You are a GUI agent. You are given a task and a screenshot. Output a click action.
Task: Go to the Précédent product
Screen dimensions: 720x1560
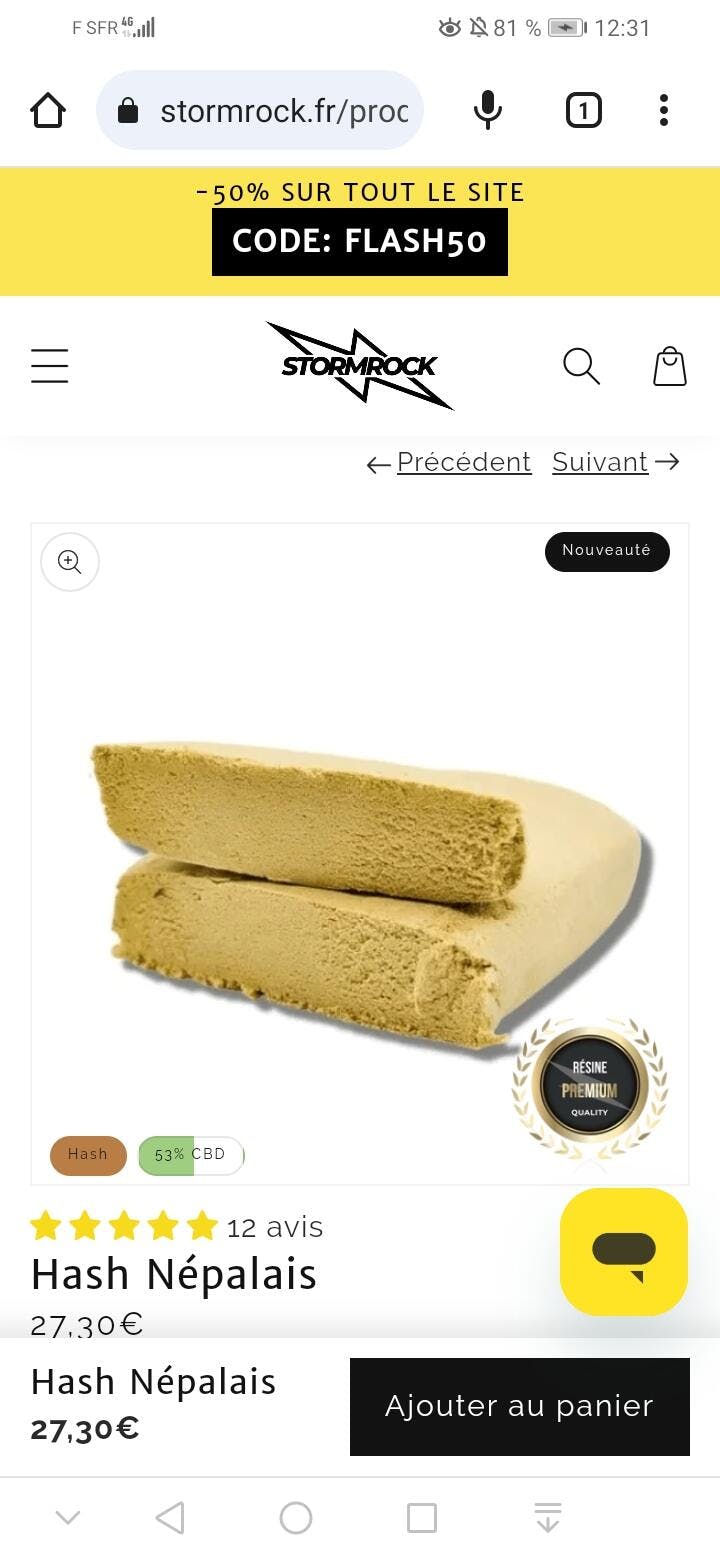[450, 462]
